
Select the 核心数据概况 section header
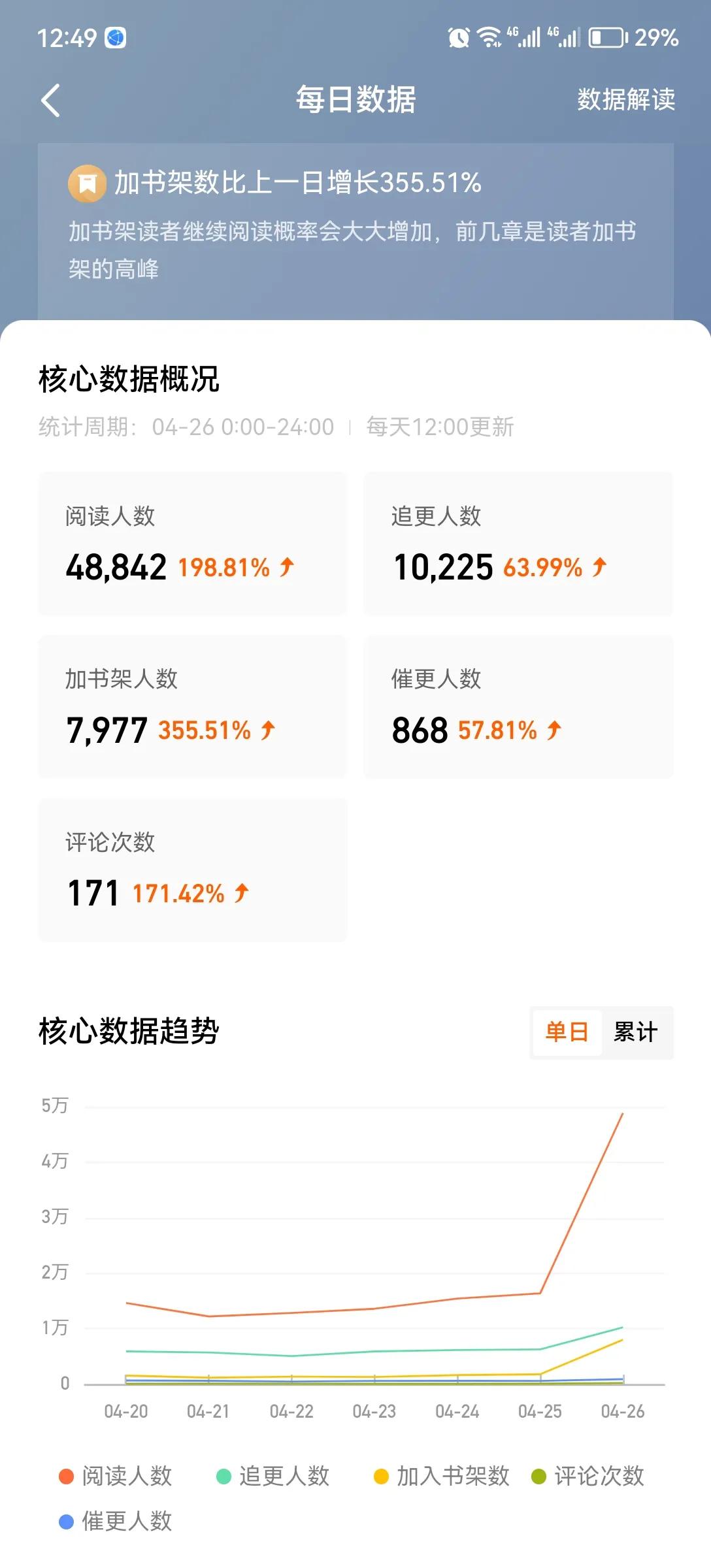pos(129,378)
